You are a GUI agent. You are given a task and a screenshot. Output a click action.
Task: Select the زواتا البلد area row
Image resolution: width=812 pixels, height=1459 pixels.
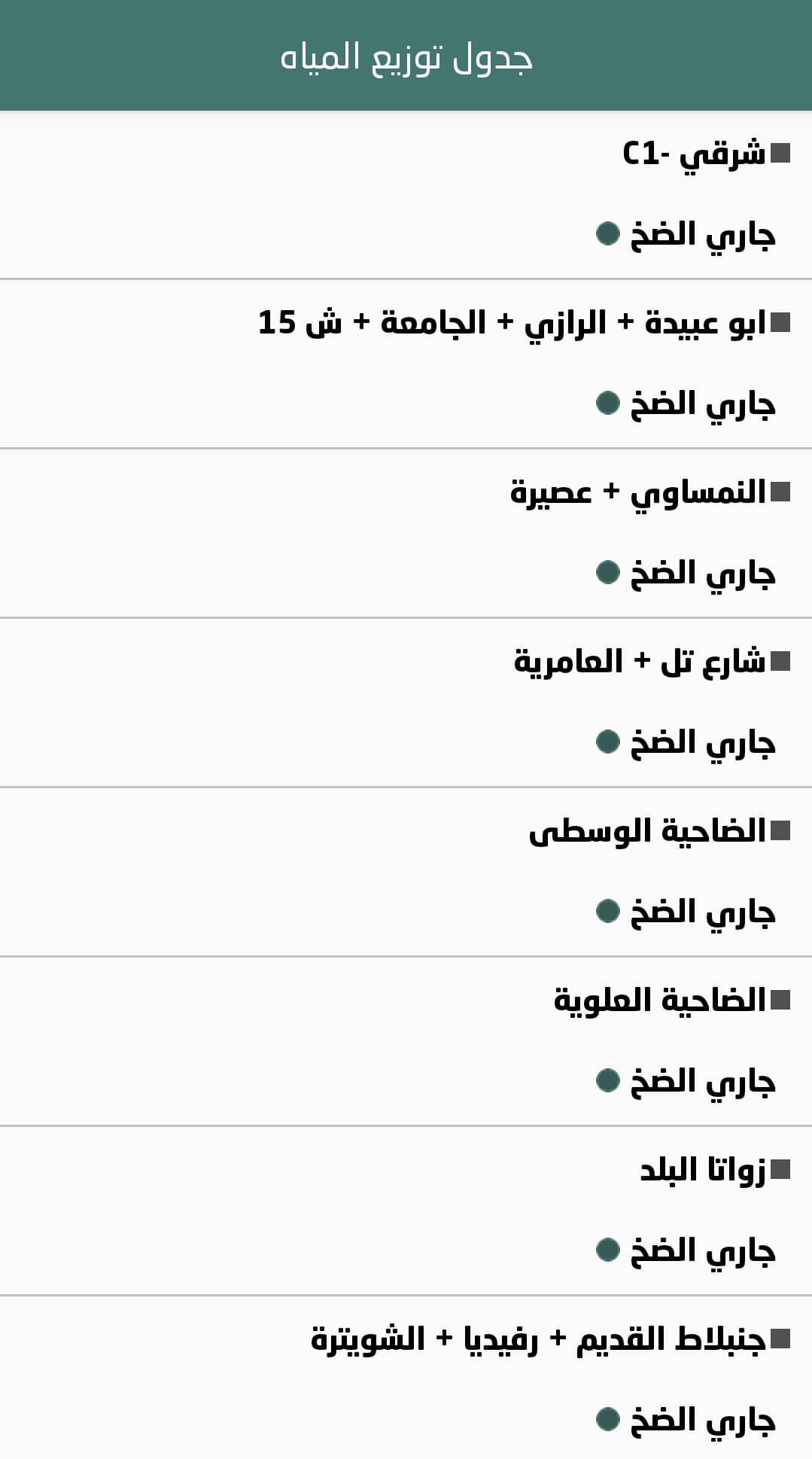702,1170
